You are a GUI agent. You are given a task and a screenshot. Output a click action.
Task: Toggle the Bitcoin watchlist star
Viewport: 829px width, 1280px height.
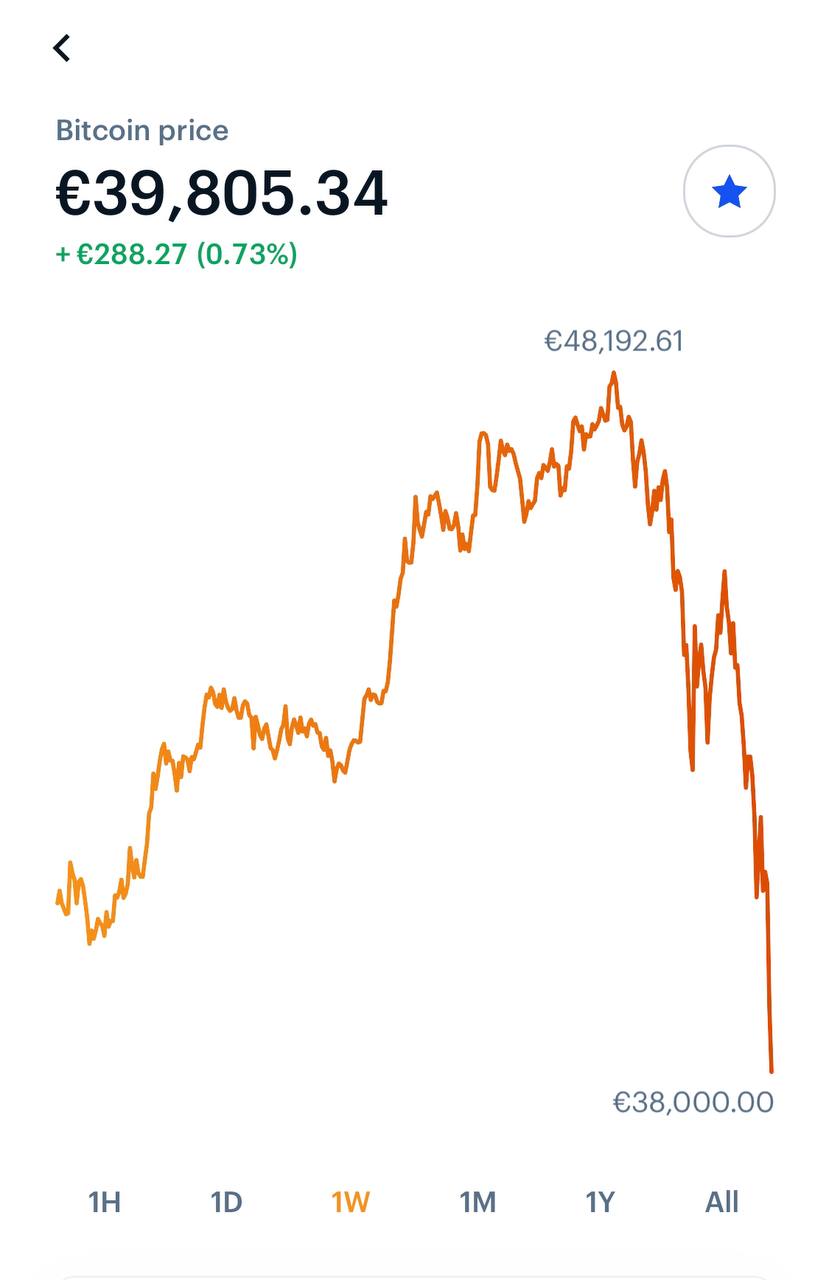[729, 191]
